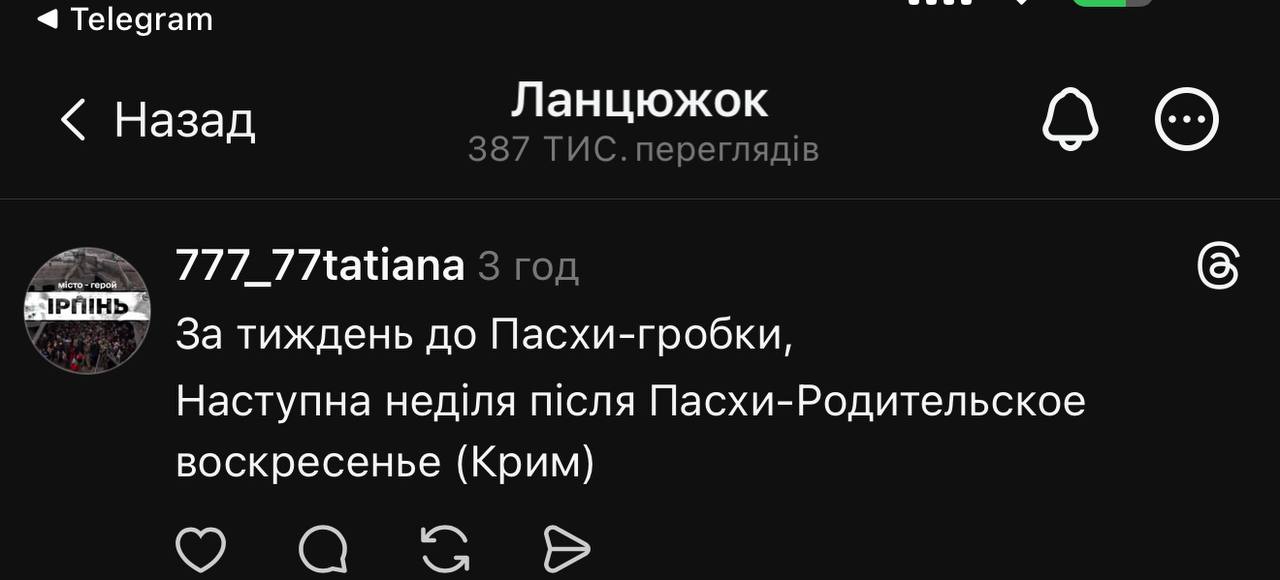The width and height of the screenshot is (1280, 580).
Task: Open the three-dot options menu
Action: [1186, 121]
